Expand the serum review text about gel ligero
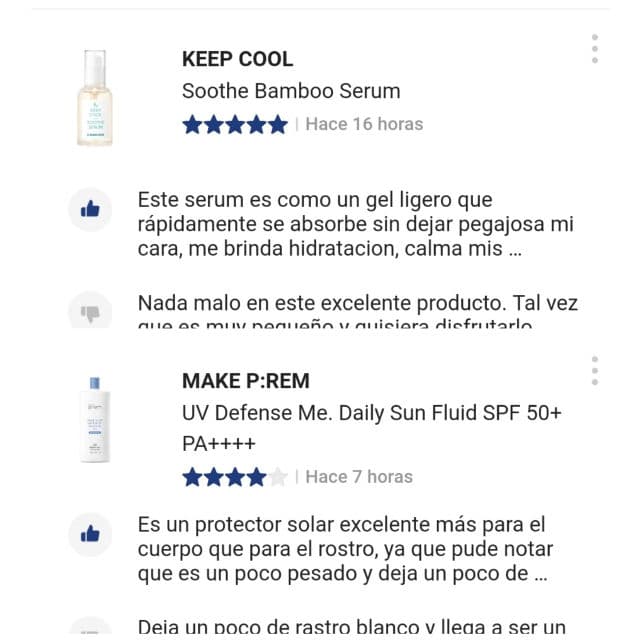 tap(357, 225)
